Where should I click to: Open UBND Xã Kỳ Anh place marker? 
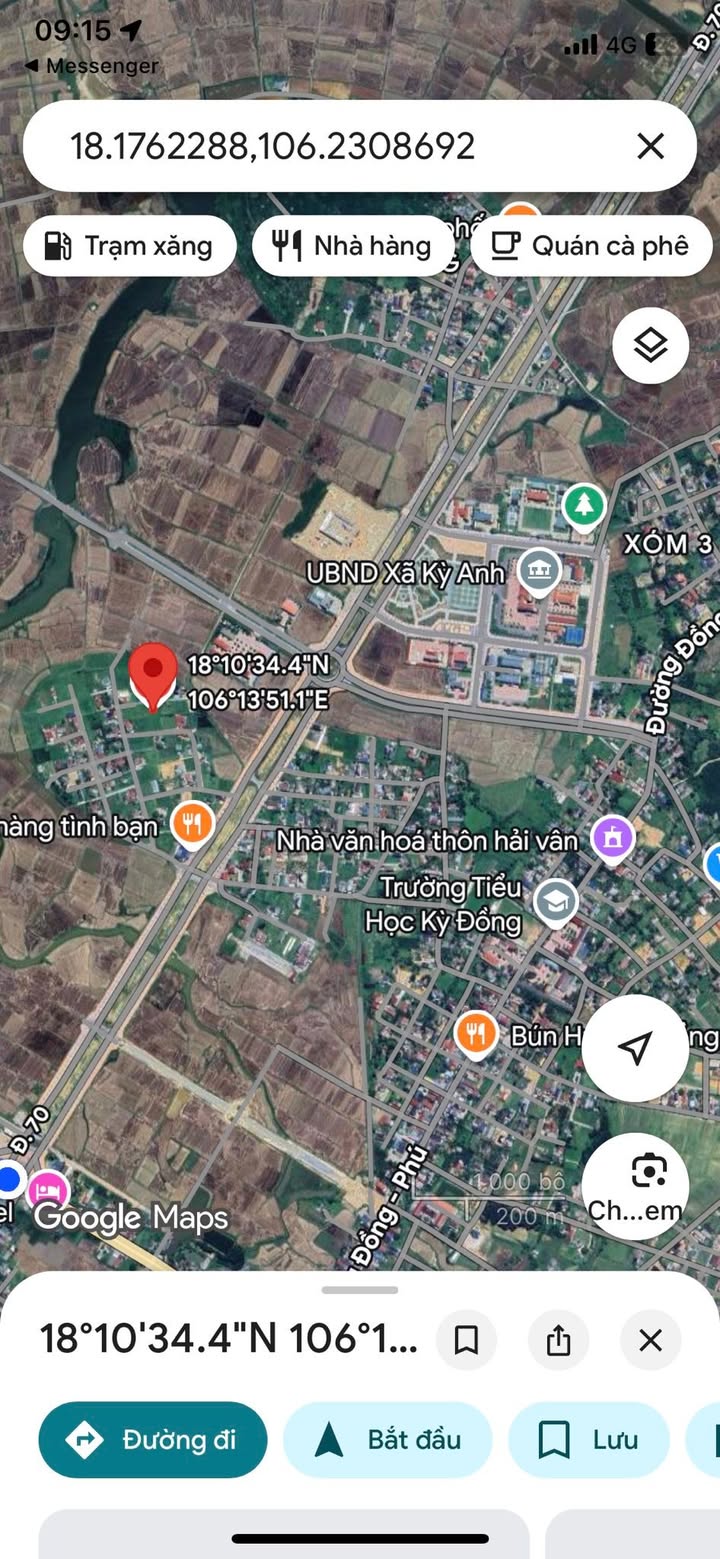click(539, 572)
